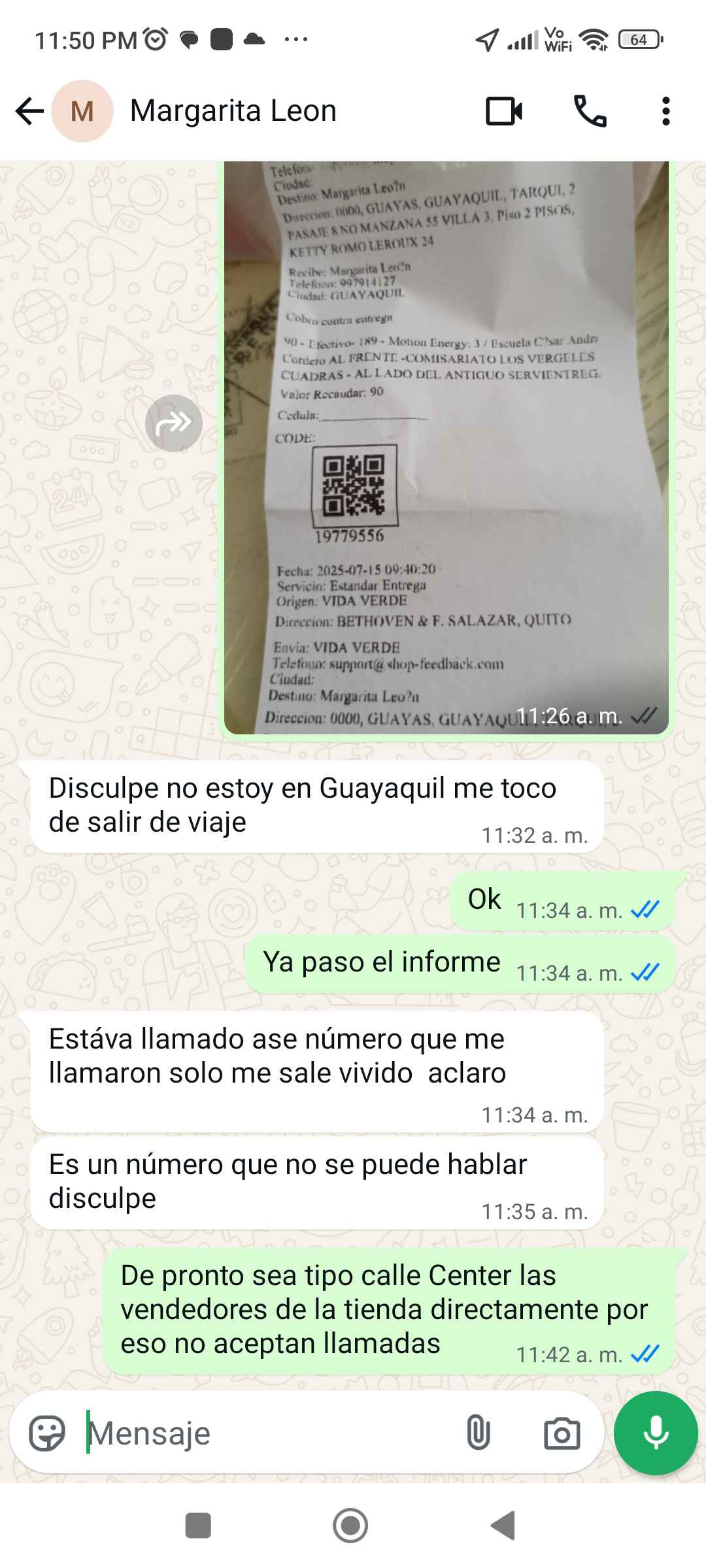Viewport: 706px width, 1568px height.
Task: Tap the microphone voice message button
Action: pyautogui.click(x=656, y=1433)
